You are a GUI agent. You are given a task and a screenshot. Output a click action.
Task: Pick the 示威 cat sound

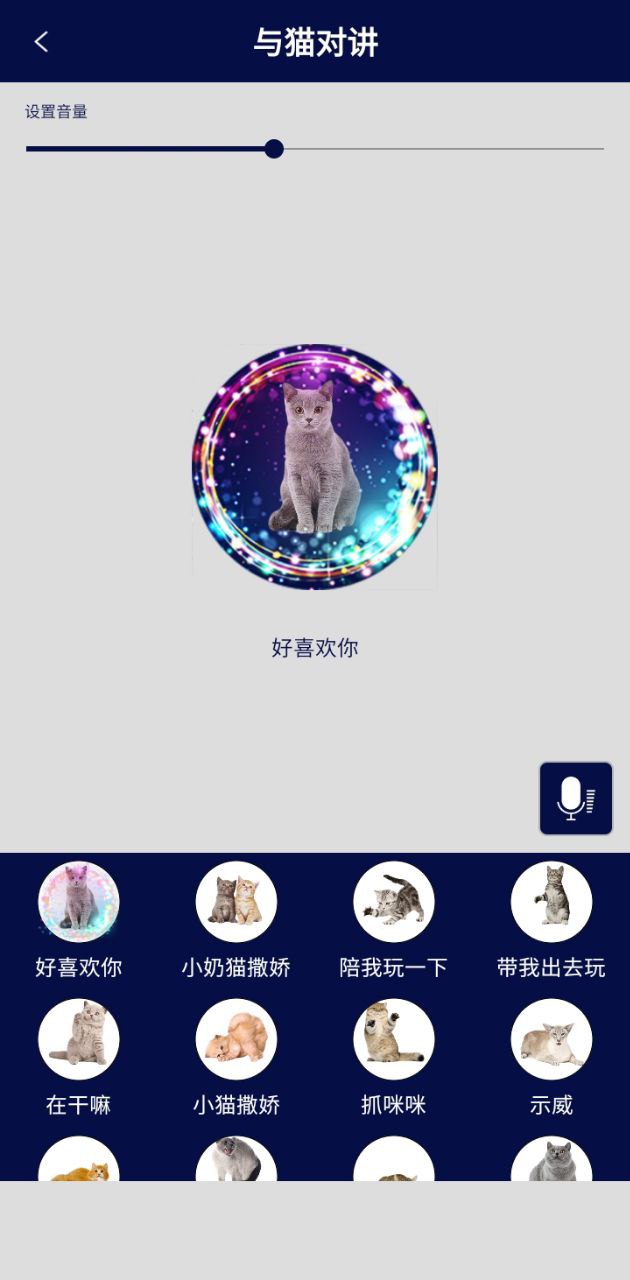[551, 1039]
